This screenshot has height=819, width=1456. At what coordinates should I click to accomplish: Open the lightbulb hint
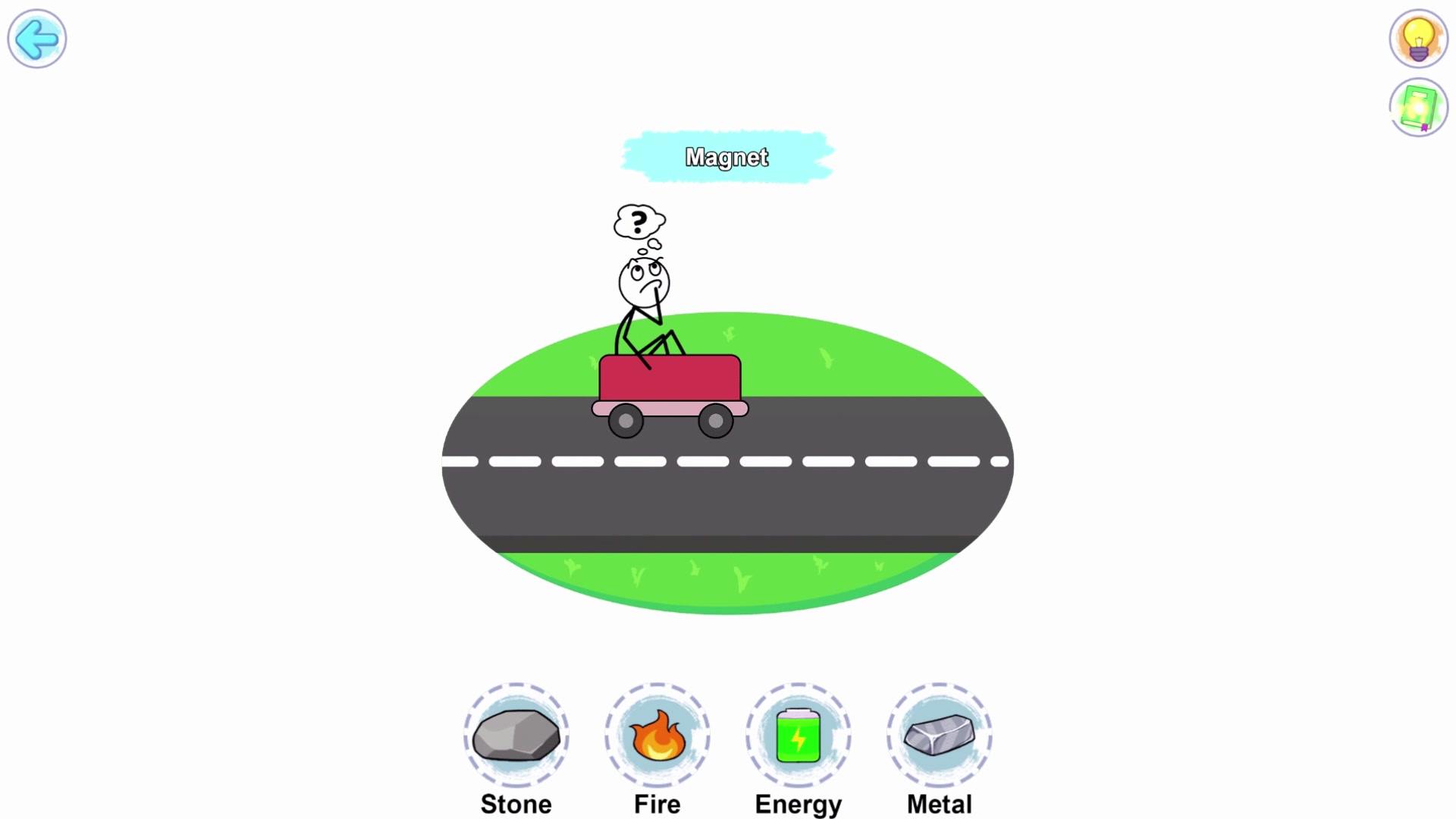coord(1418,39)
